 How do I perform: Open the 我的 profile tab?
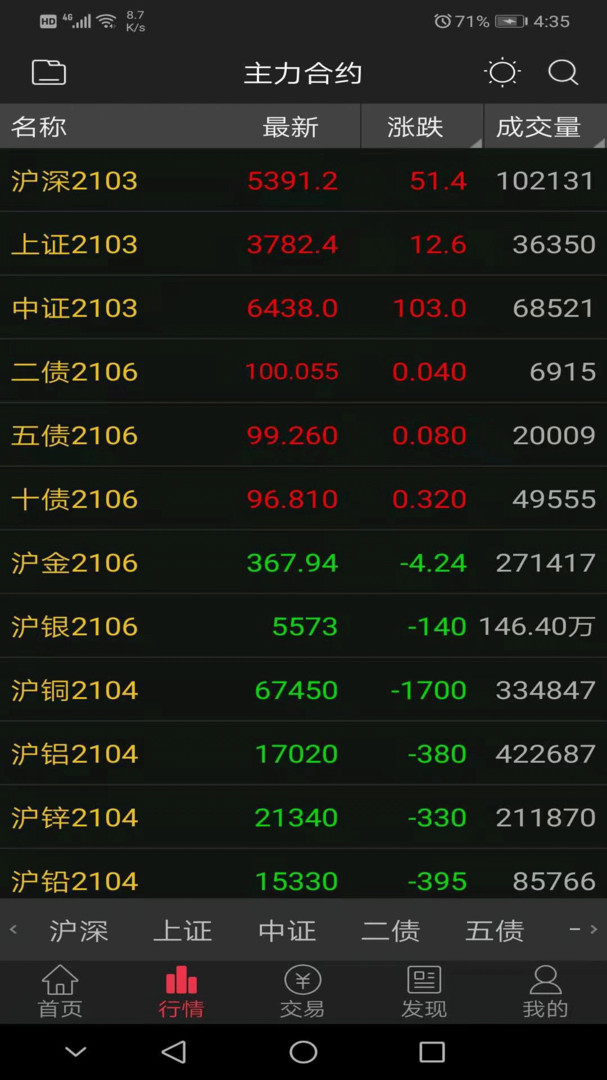pyautogui.click(x=545, y=992)
